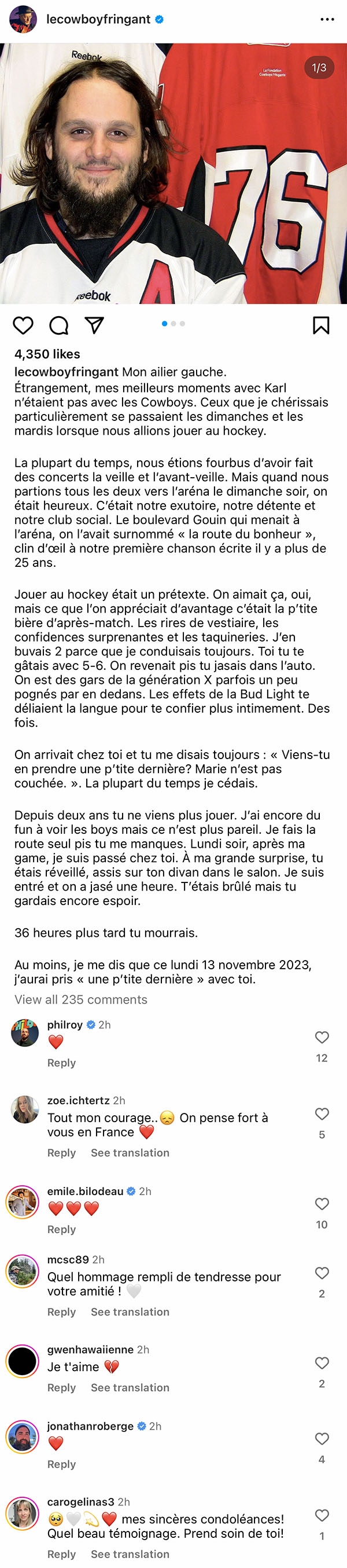Like philroy's comment
347x1568 pixels.
tap(322, 1037)
